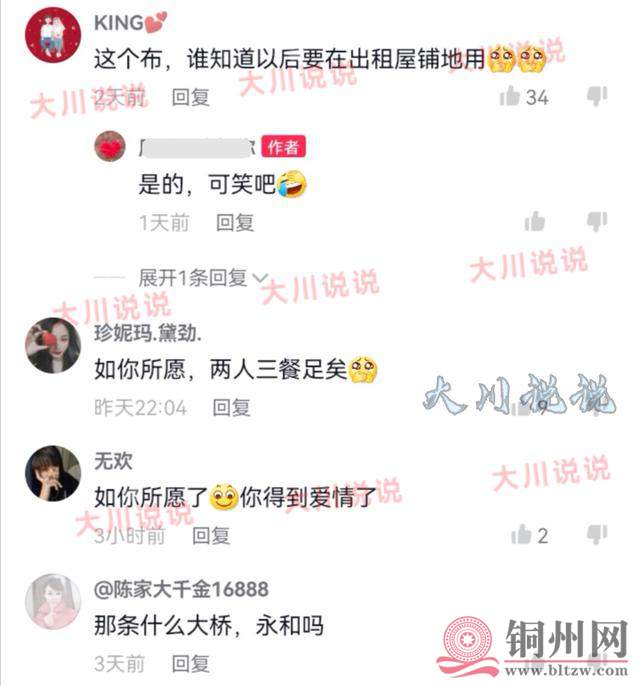Like 无欢's comment

click(522, 535)
